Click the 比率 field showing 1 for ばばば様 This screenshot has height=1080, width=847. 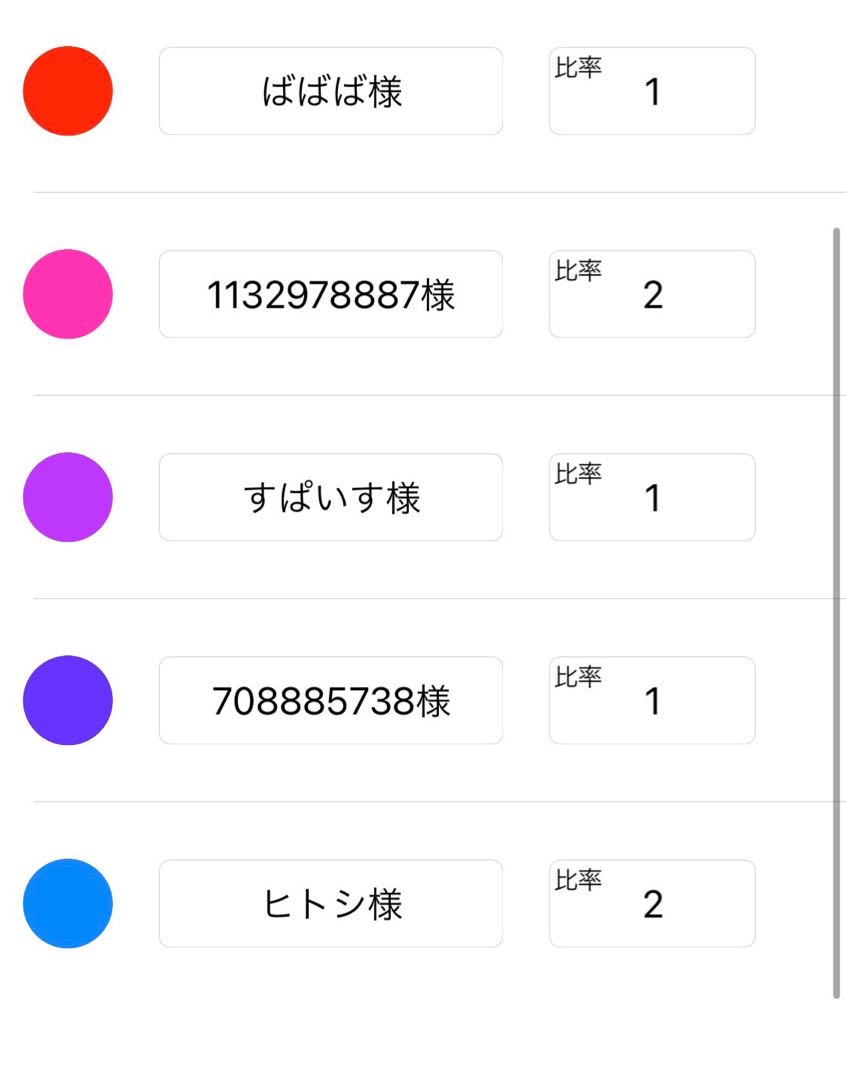click(651, 91)
